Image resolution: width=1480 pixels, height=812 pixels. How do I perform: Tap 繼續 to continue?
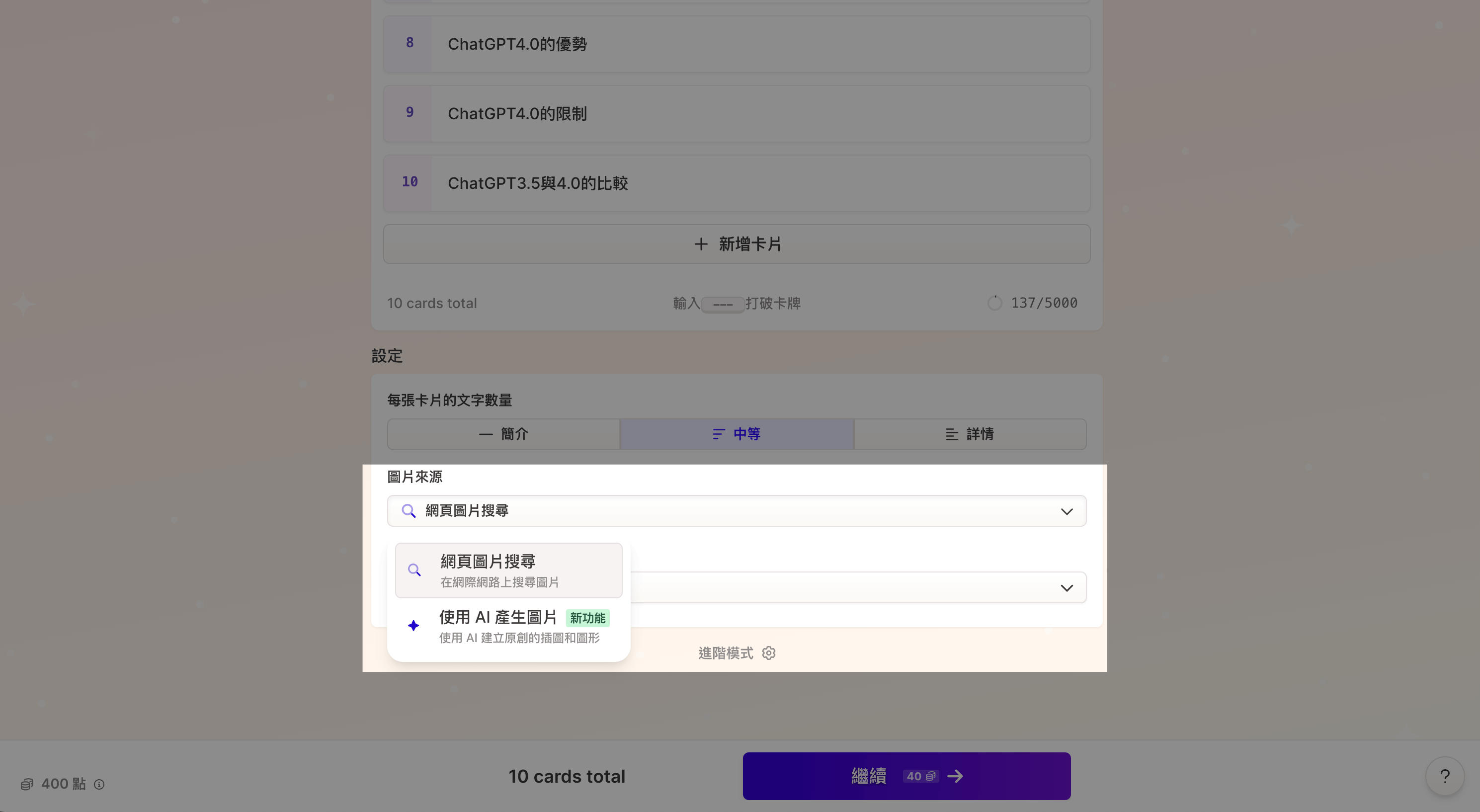click(906, 776)
